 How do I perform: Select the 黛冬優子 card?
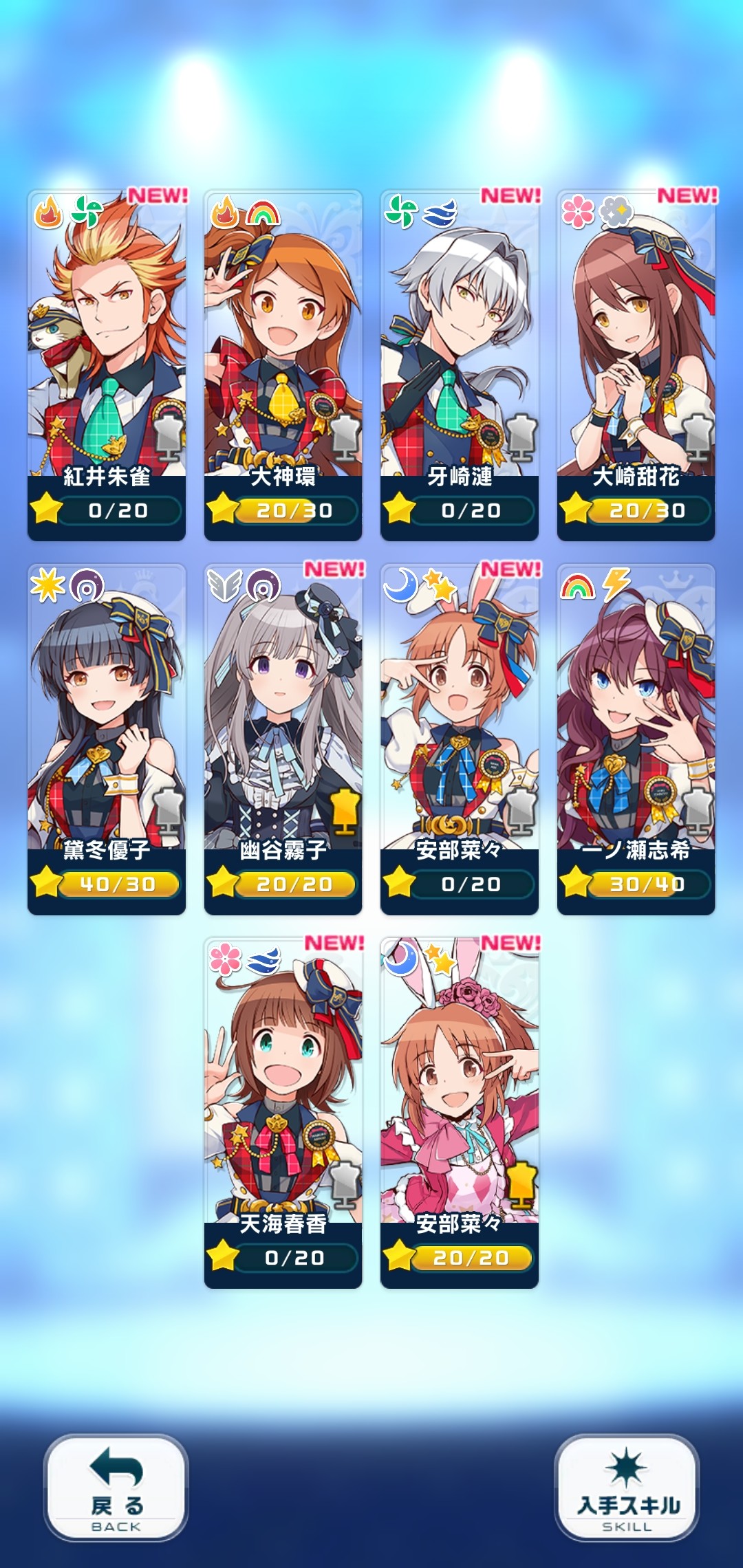107,739
